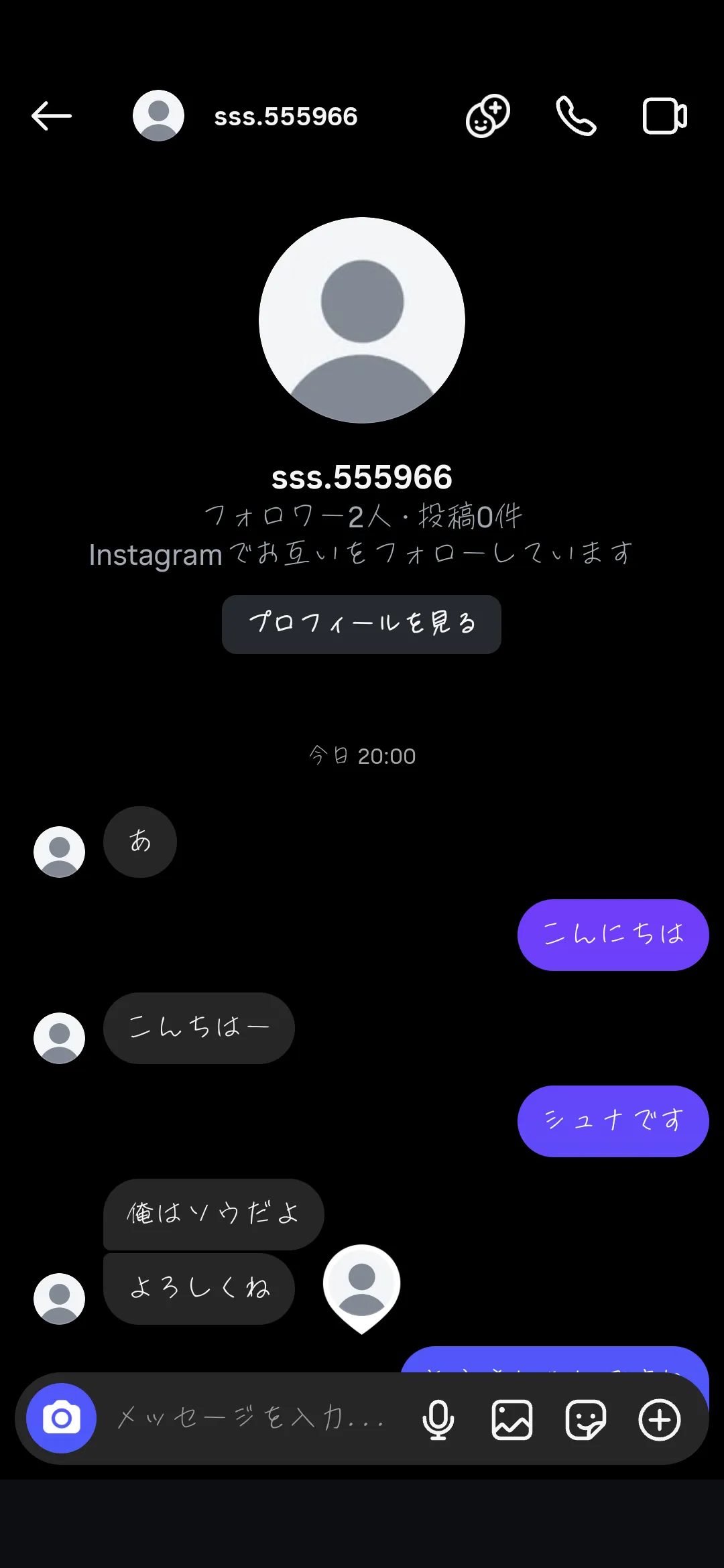Go back using the top-left arrow
The image size is (724, 1568).
(52, 116)
